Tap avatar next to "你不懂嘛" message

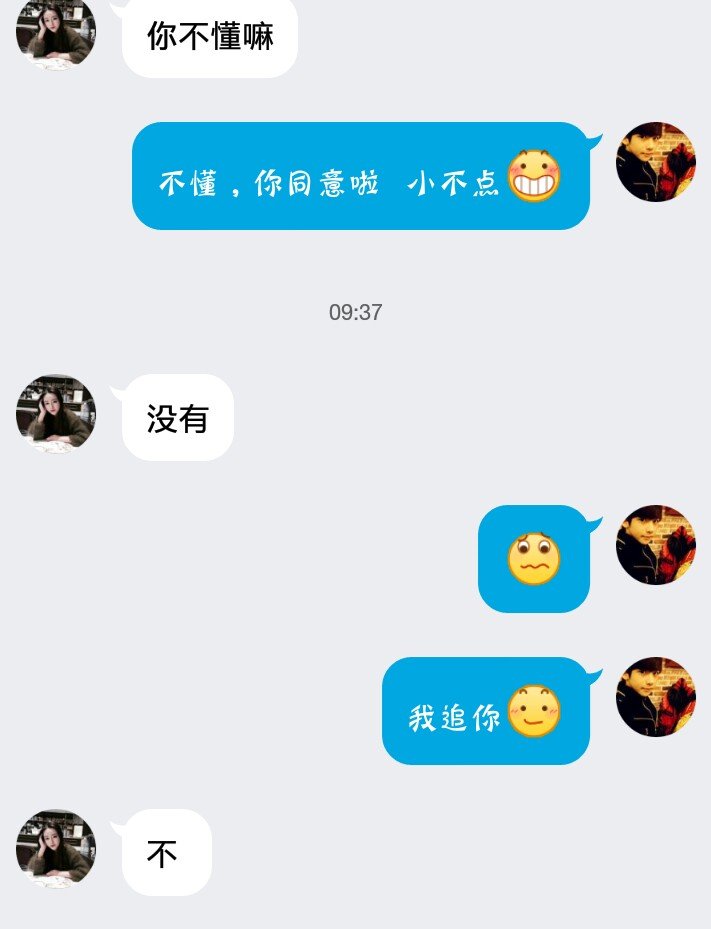click(56, 32)
